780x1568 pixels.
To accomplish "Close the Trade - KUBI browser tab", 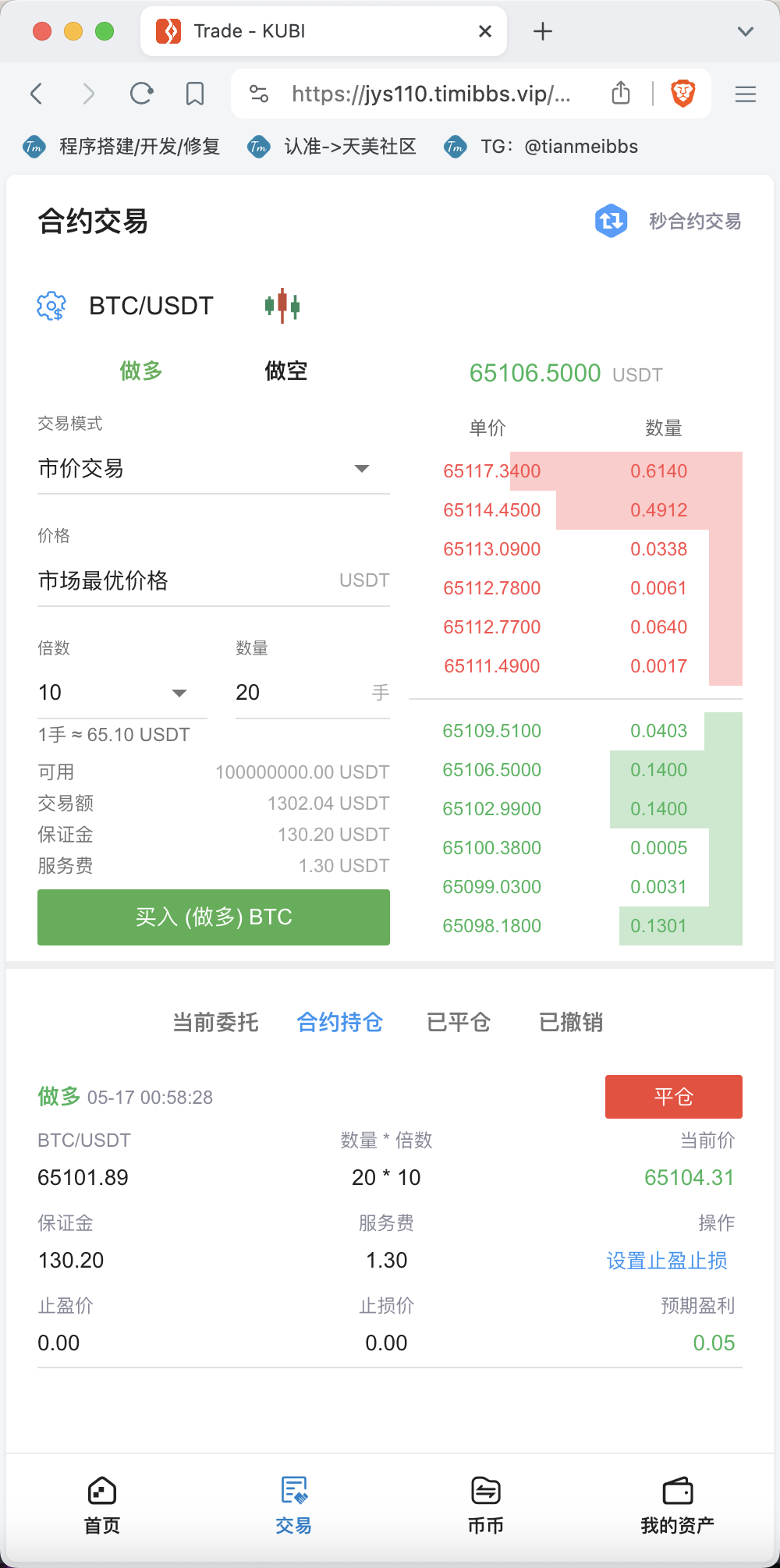I will 485,31.
